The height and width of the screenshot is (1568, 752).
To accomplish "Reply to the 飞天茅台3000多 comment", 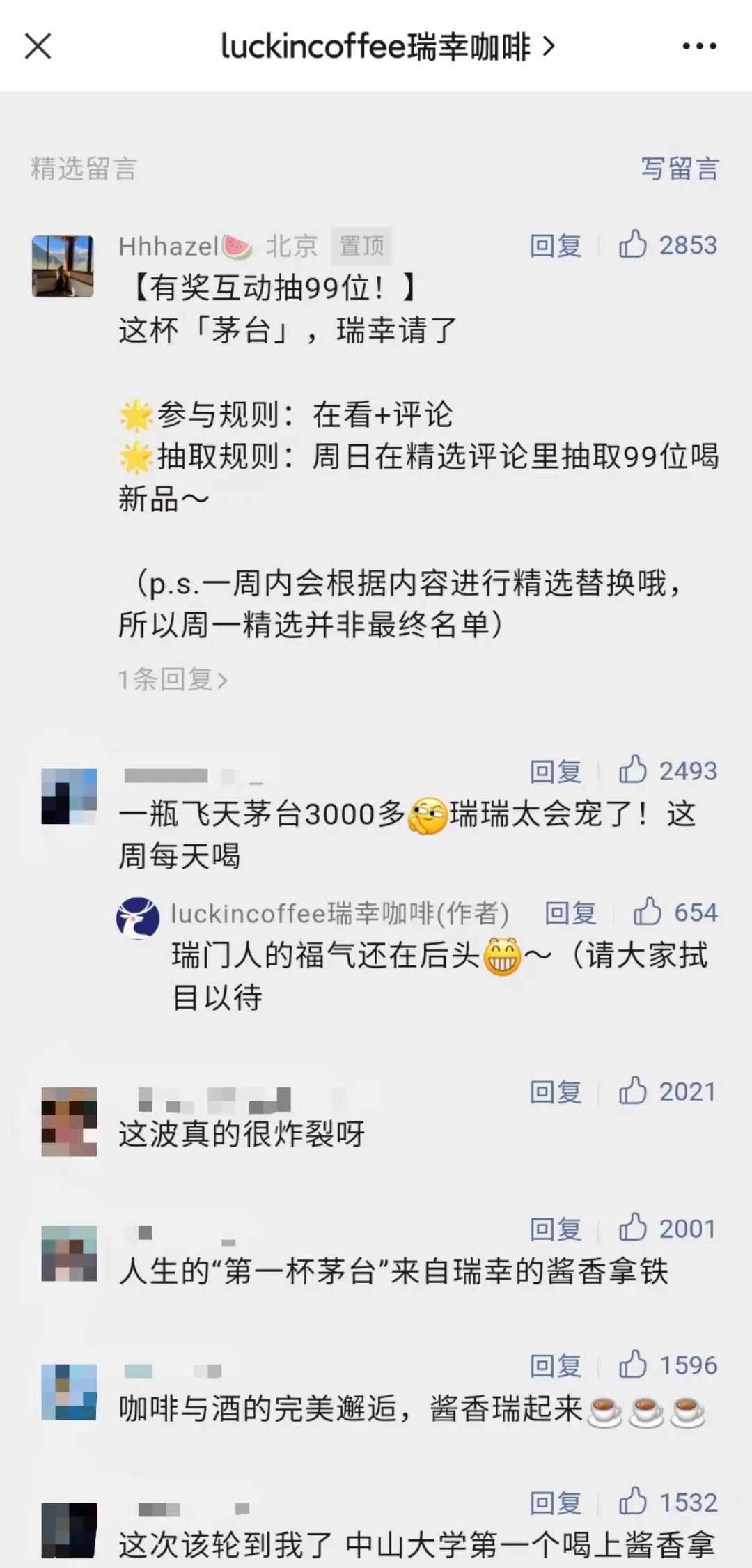I will (555, 772).
